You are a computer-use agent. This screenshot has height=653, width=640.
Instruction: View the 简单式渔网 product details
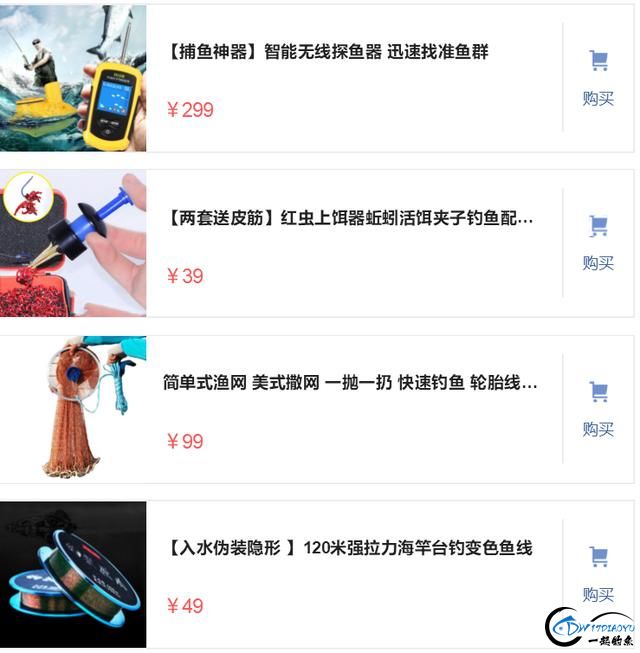350,383
